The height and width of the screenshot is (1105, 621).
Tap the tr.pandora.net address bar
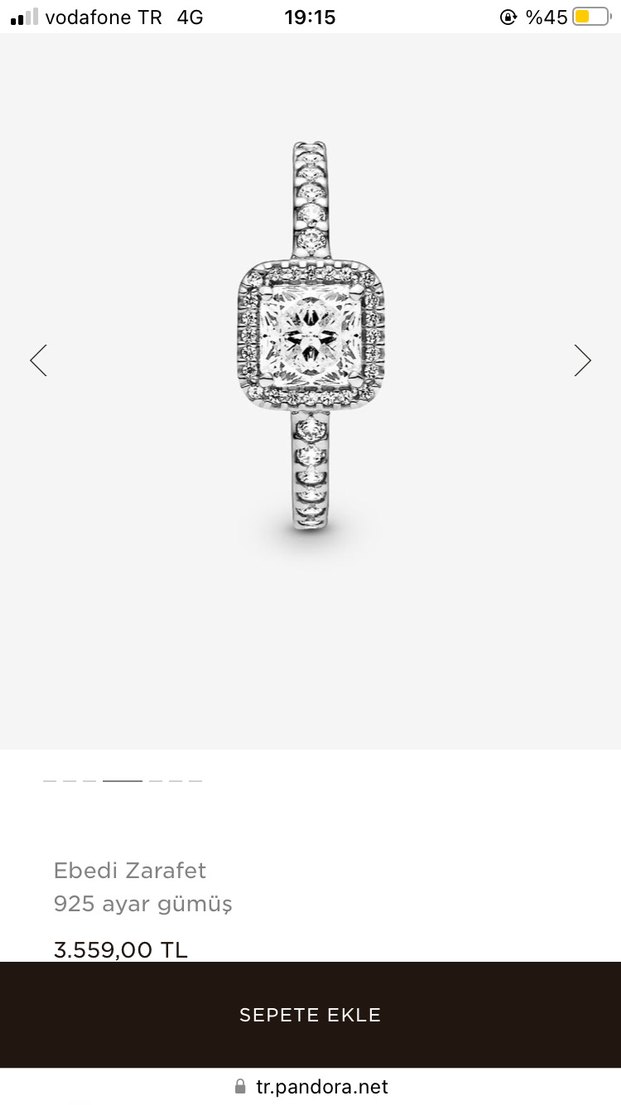[x=311, y=1087]
